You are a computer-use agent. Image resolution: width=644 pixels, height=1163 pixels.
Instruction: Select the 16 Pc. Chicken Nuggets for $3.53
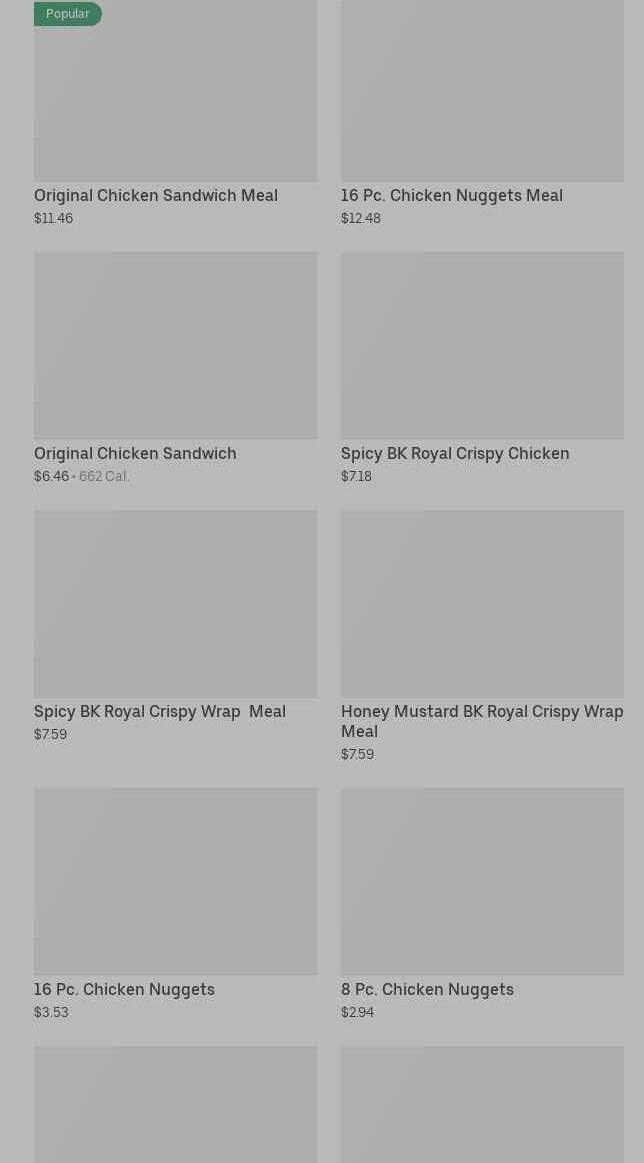pyautogui.click(x=175, y=905)
